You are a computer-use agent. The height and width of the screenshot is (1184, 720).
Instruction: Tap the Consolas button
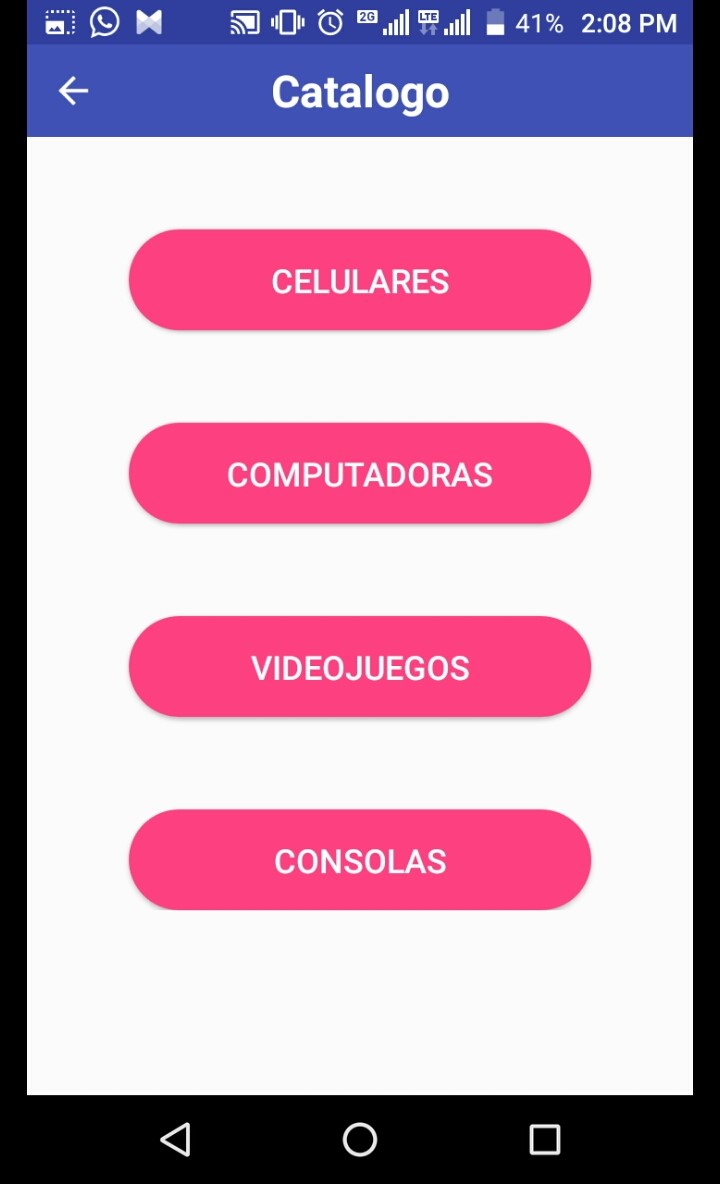pos(360,860)
